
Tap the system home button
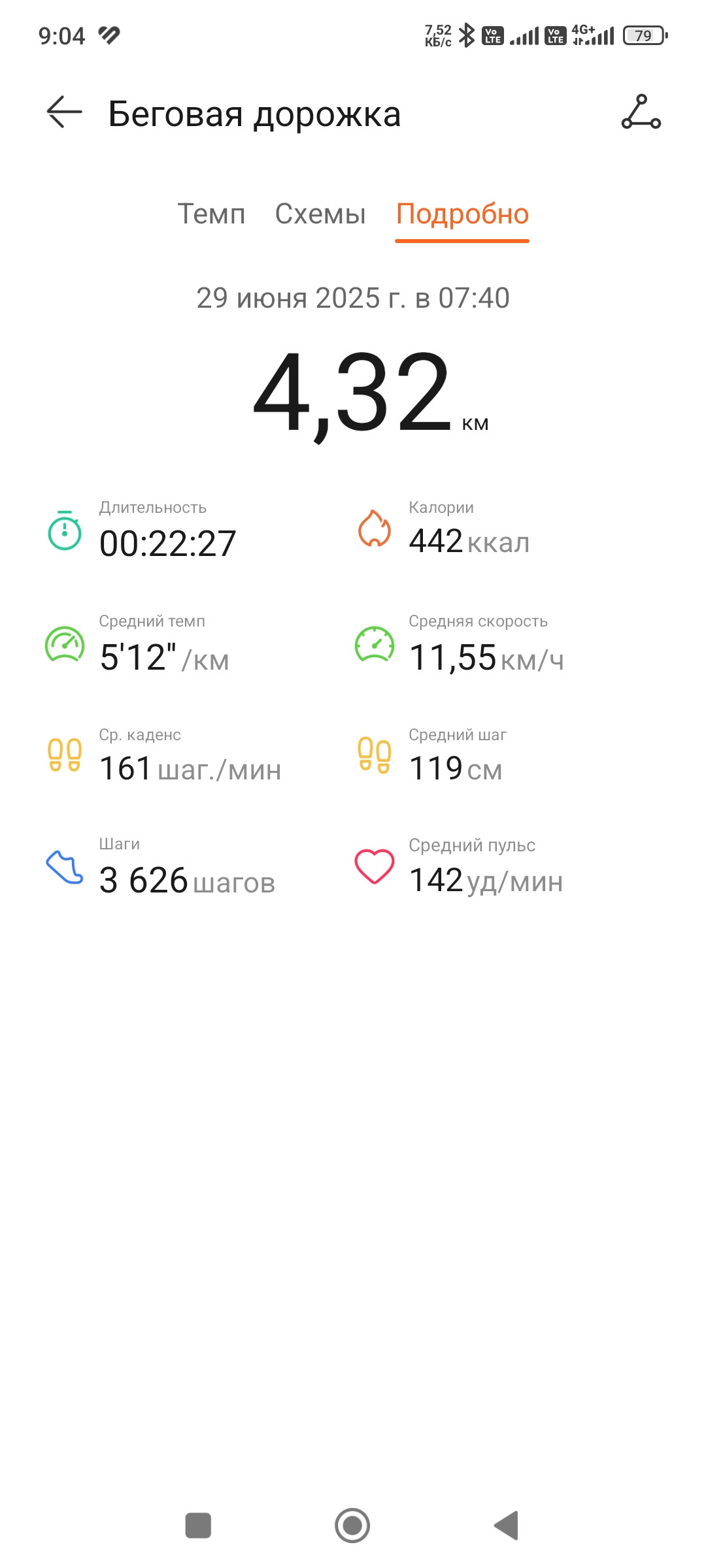coord(352,1526)
